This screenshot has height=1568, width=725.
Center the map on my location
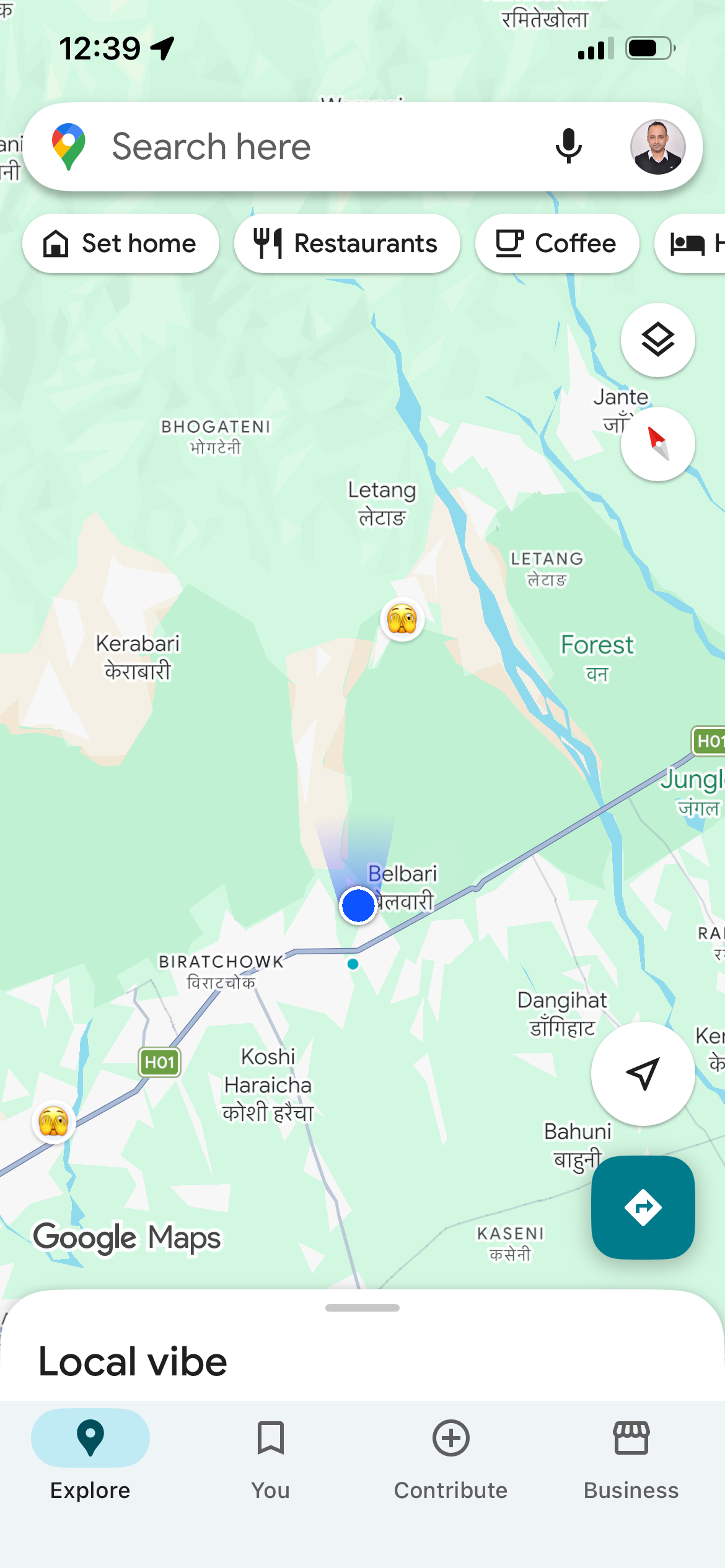[x=643, y=1073]
